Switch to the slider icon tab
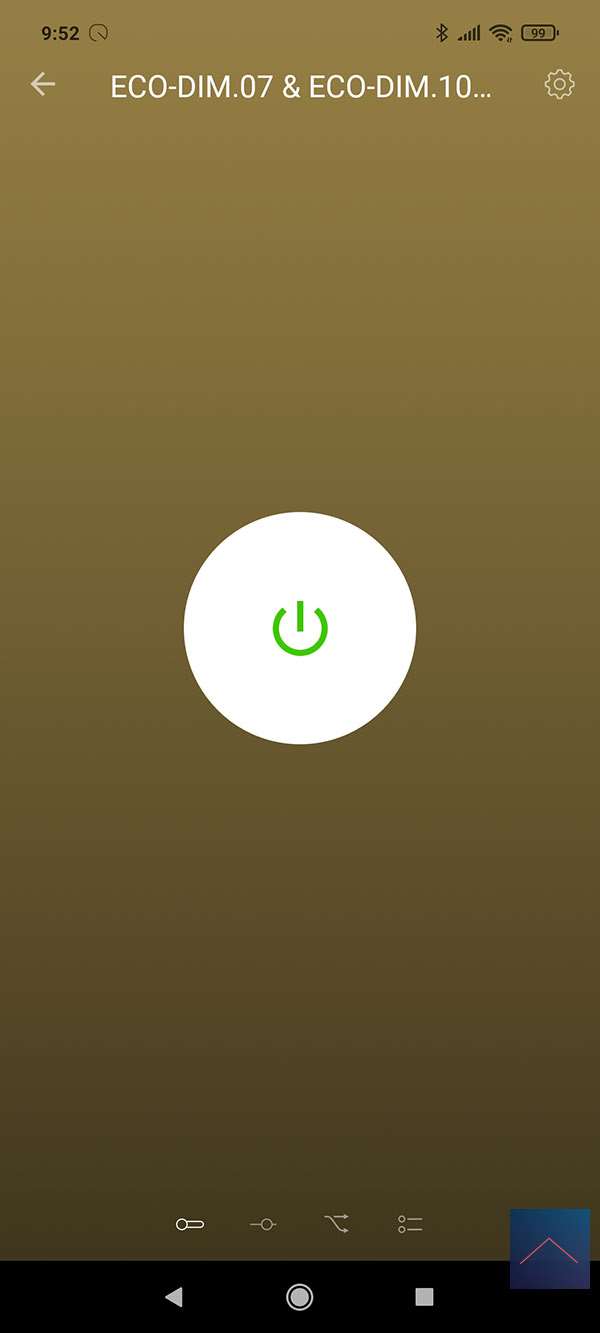Viewport: 600px width, 1333px height. (x=263, y=1224)
